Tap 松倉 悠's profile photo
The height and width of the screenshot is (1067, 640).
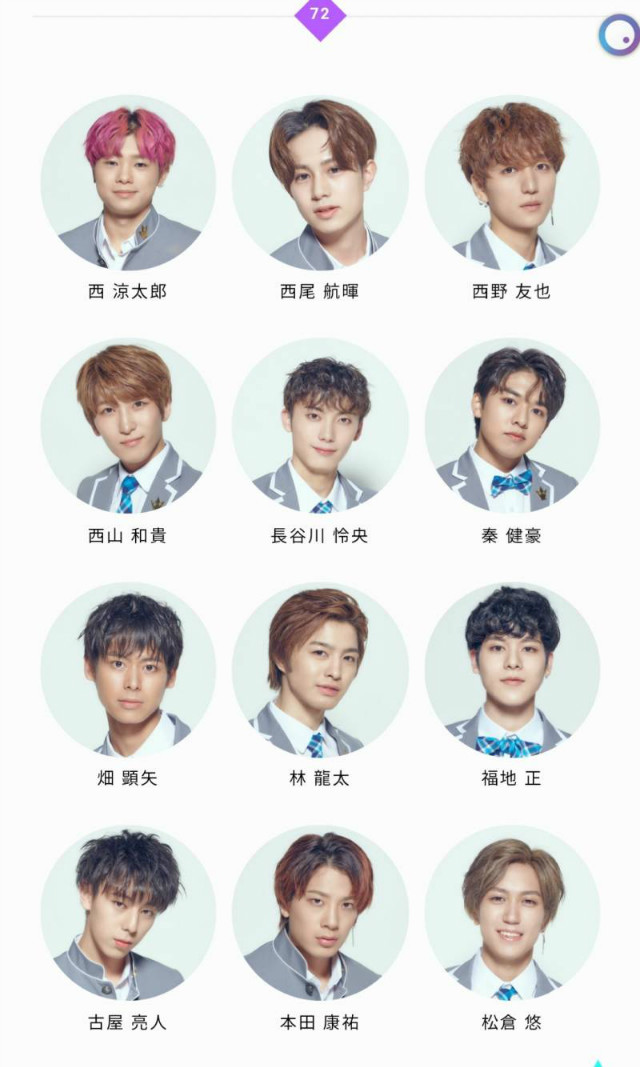(x=512, y=913)
